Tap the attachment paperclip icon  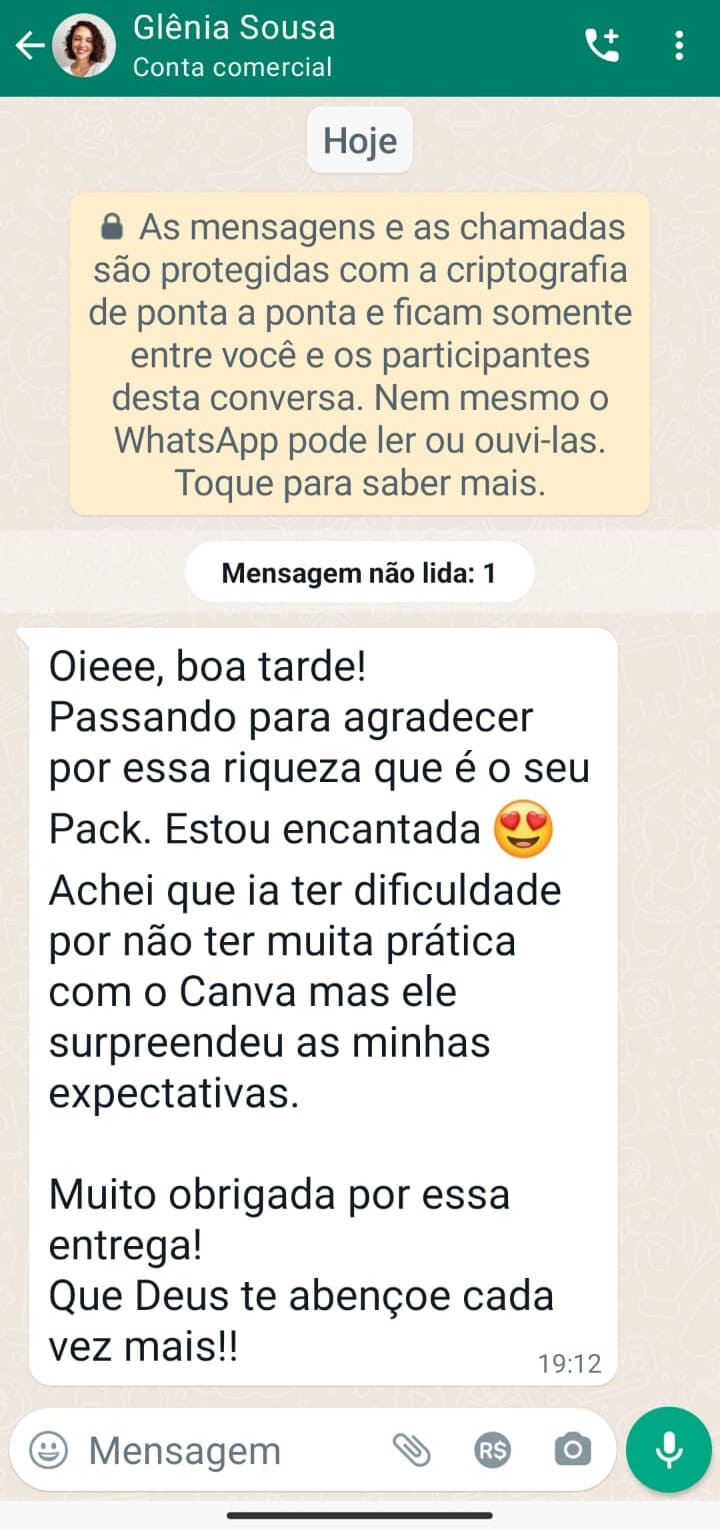click(x=413, y=1450)
